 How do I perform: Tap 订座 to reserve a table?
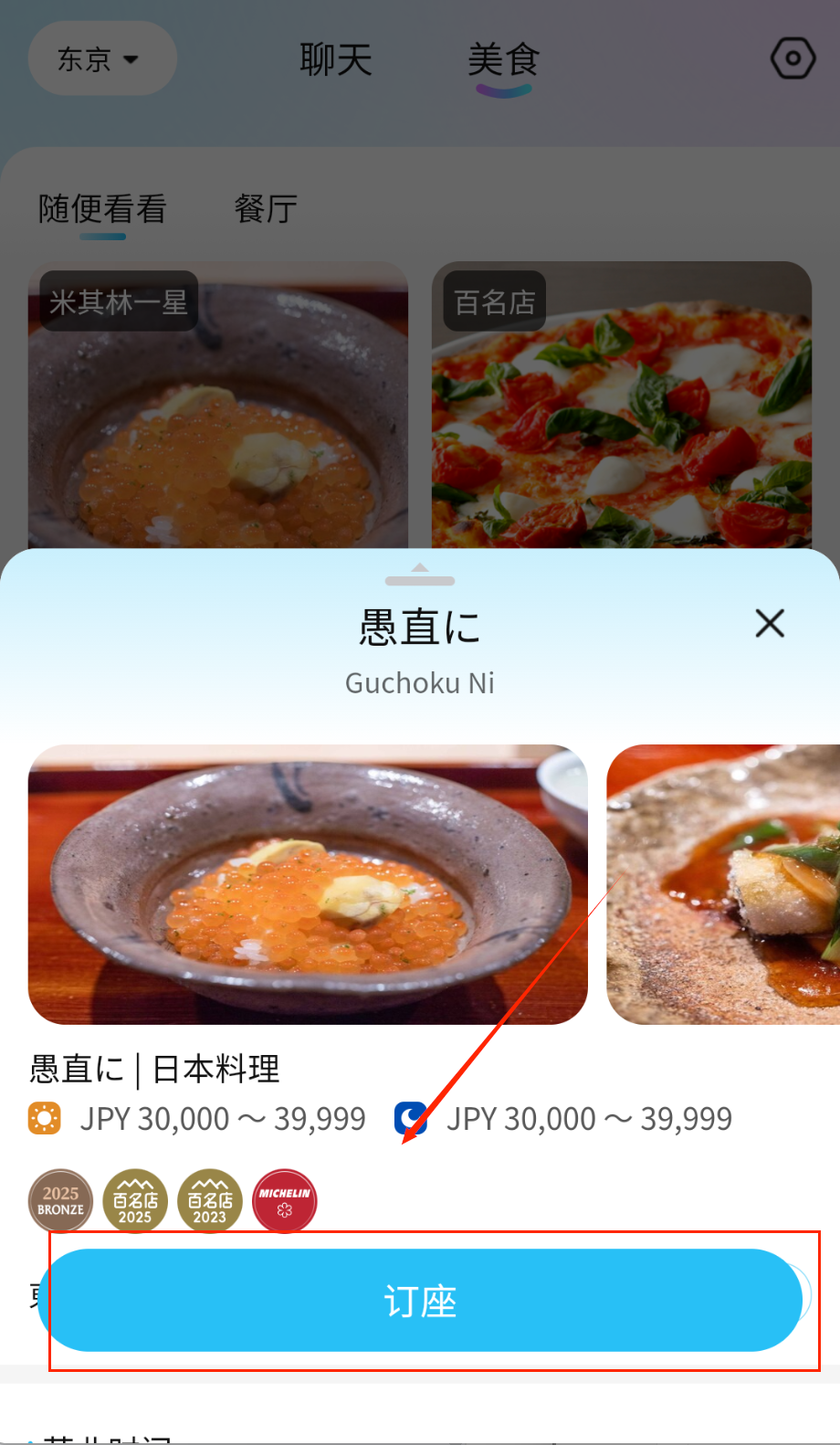tap(420, 1300)
